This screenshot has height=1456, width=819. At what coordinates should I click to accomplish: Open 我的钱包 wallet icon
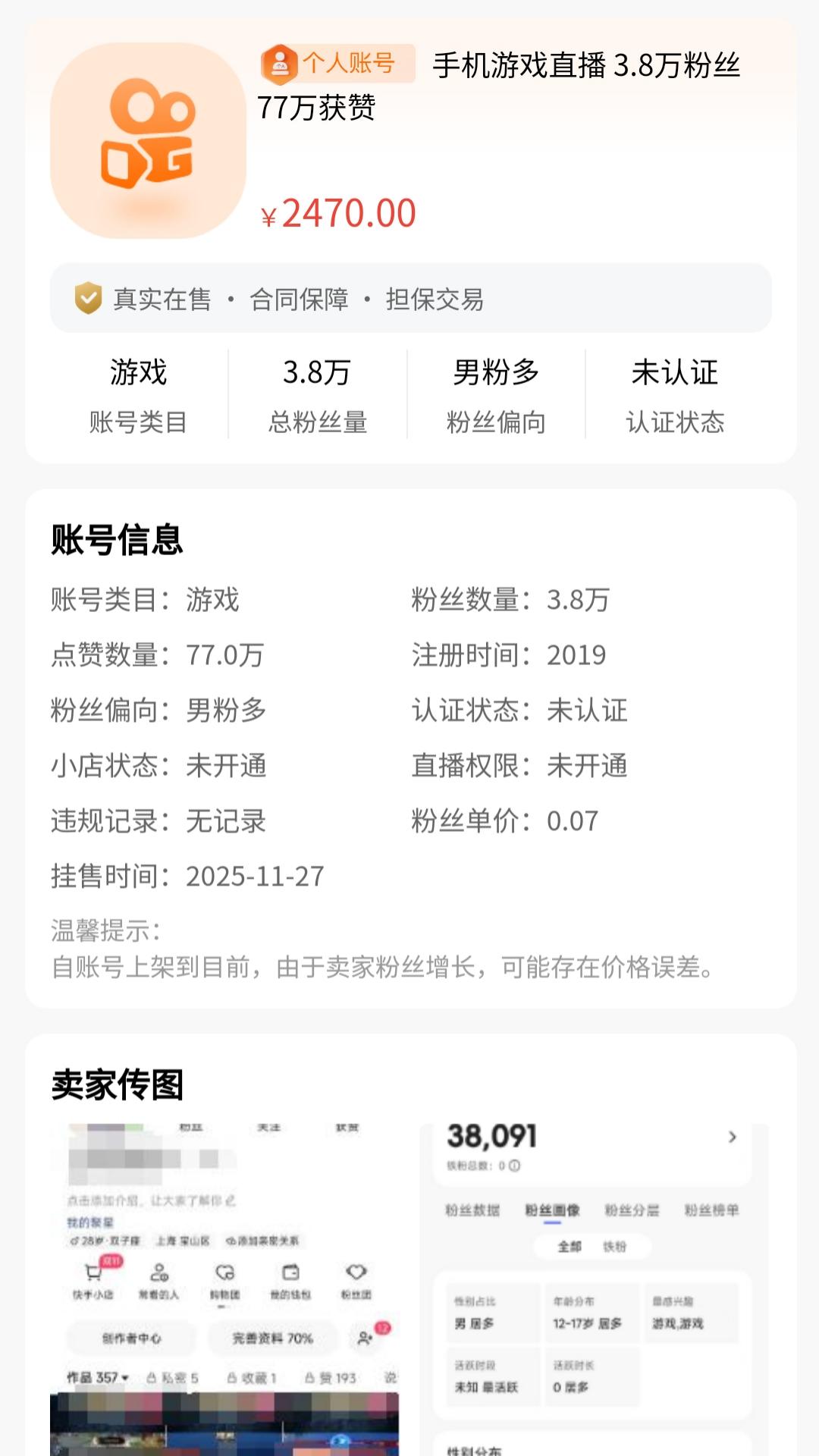[x=291, y=1272]
